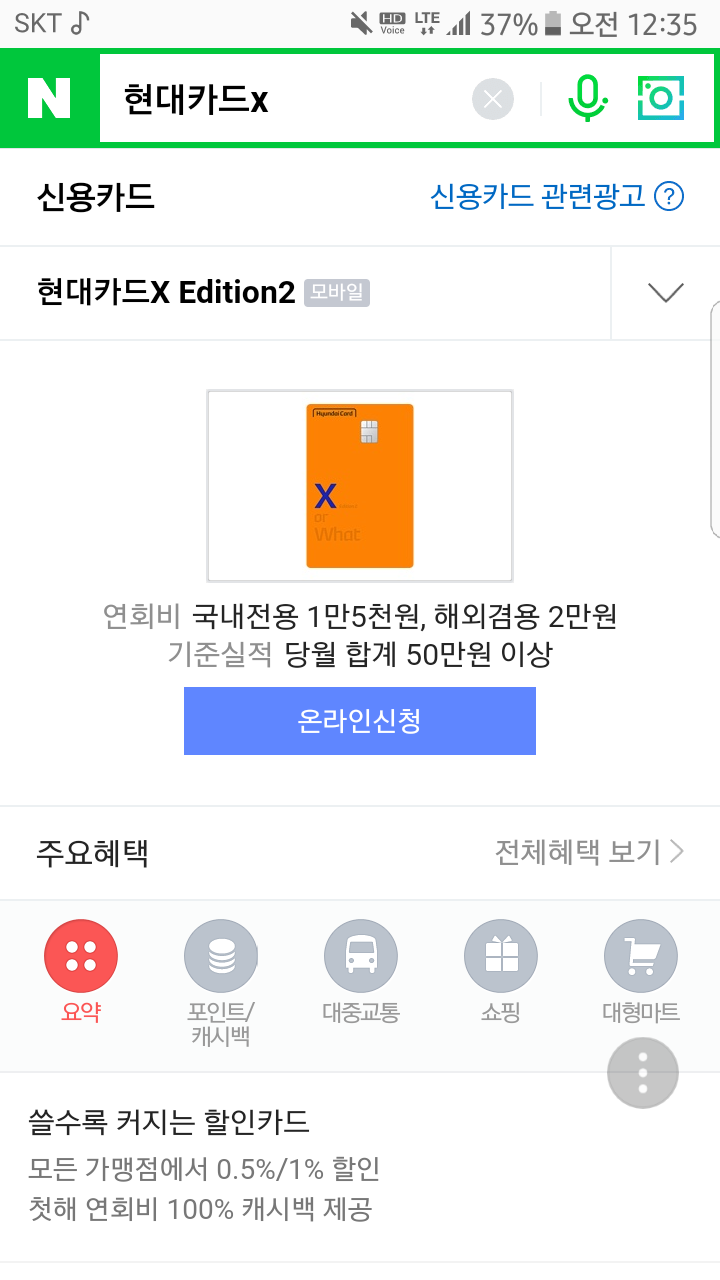Open the orange Hyundai Card image
The image size is (720, 1280).
tap(360, 486)
